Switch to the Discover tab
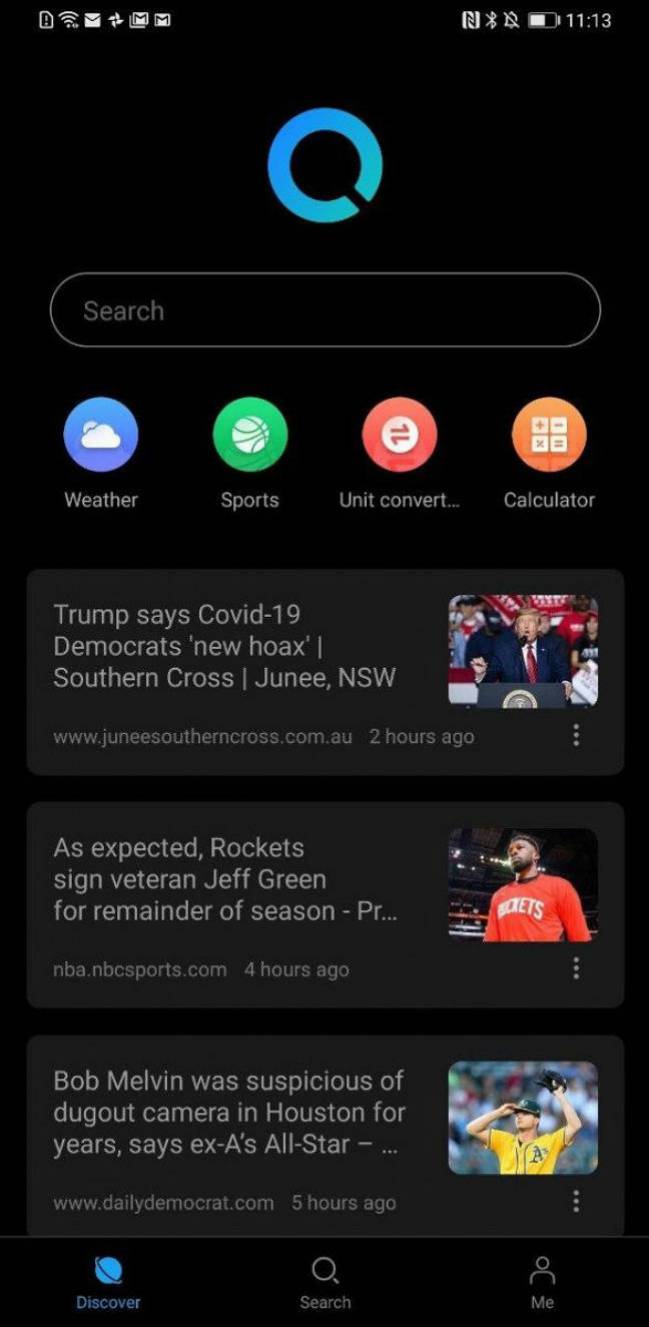This screenshot has height=1327, width=649. click(108, 1283)
